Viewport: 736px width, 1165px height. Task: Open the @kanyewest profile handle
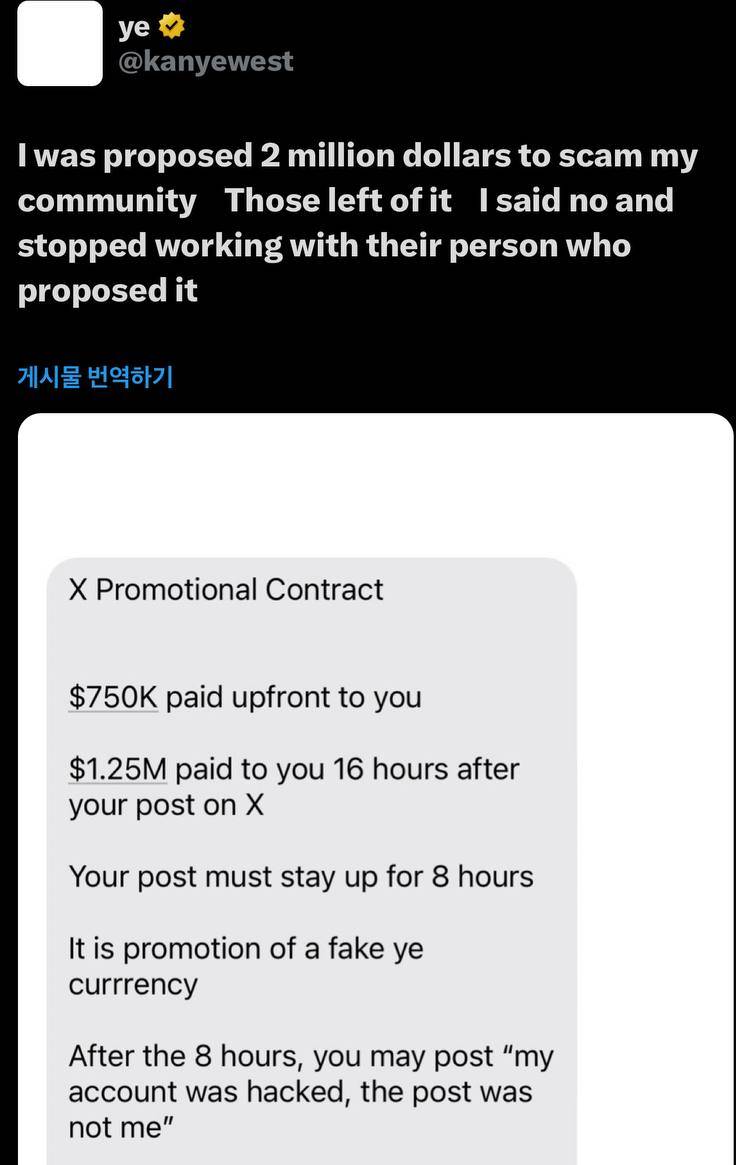point(206,61)
